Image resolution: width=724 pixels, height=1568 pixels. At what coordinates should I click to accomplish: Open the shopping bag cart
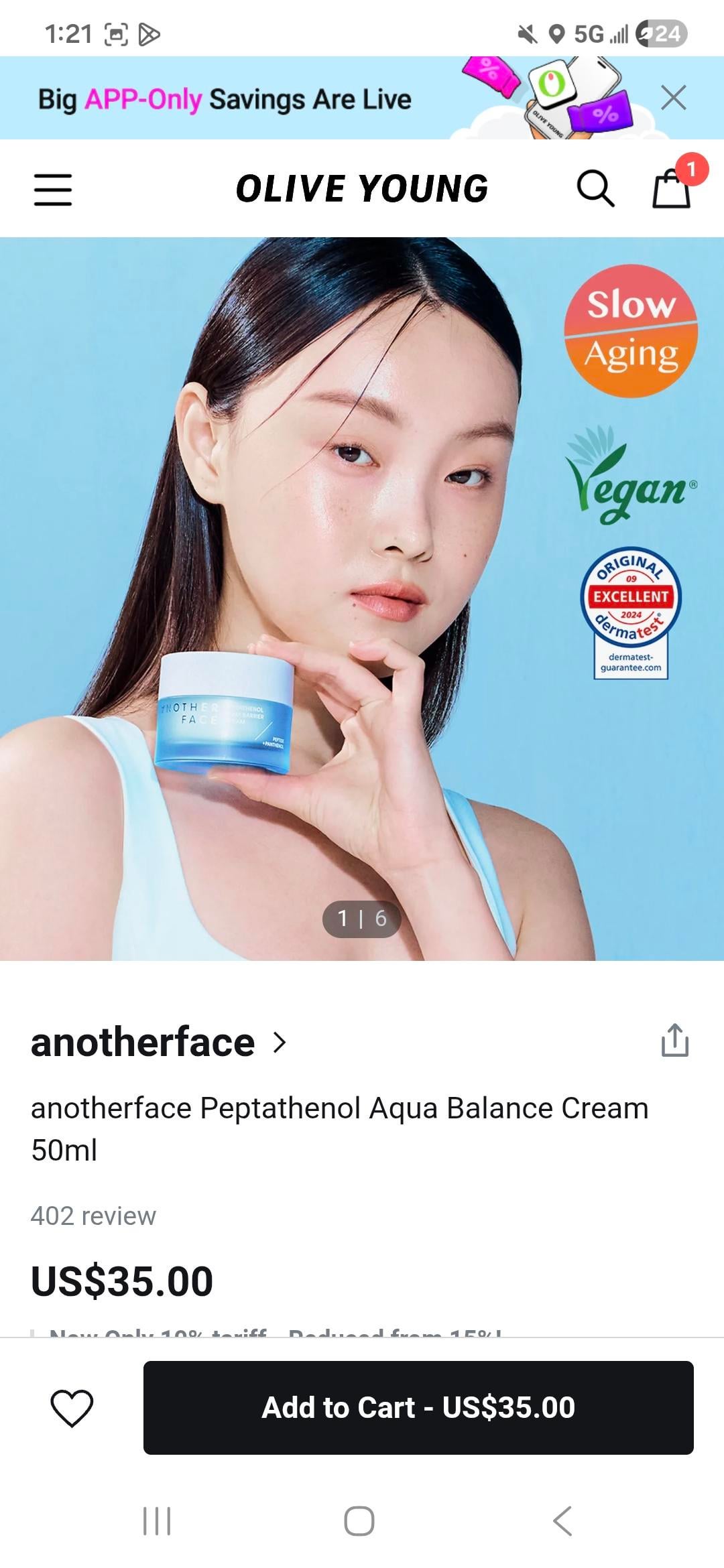click(x=672, y=188)
